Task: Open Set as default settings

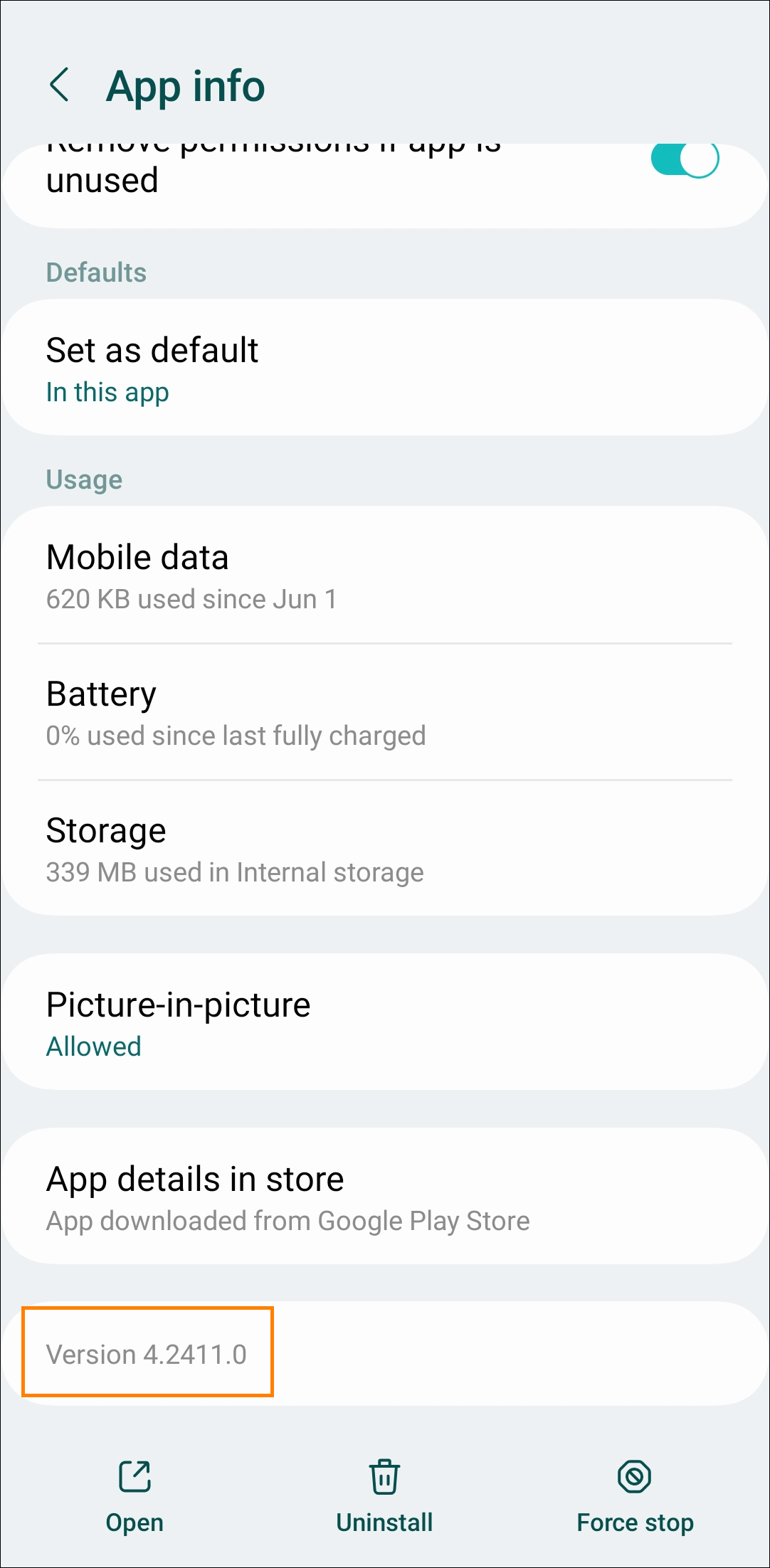Action: point(385,367)
